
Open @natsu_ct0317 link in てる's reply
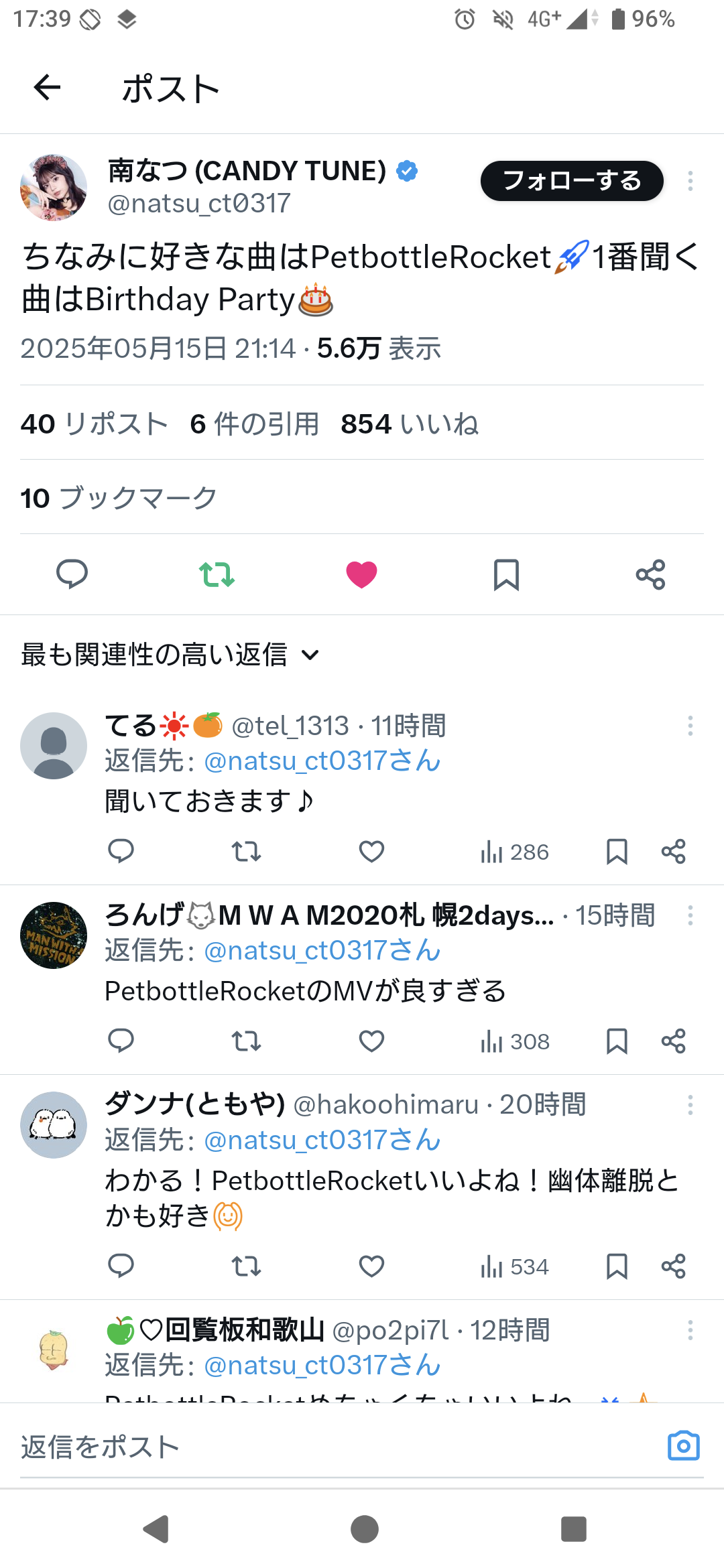click(322, 761)
